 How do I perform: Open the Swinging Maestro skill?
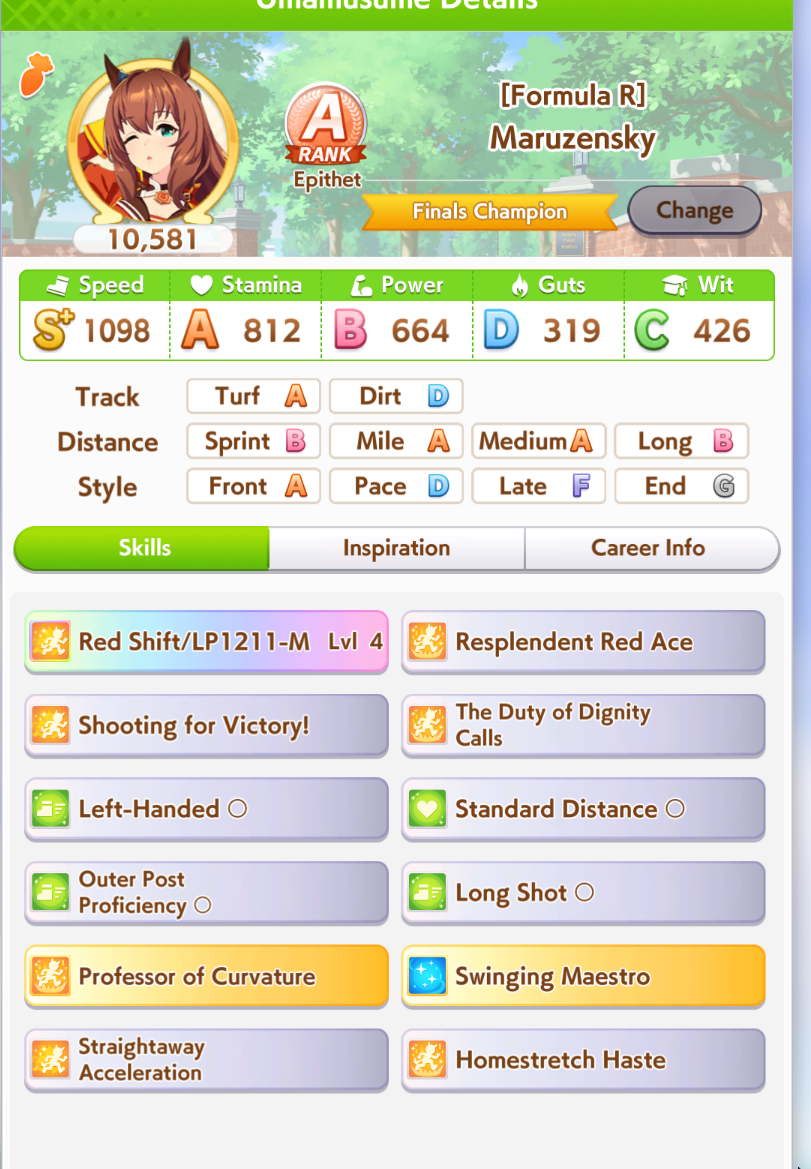click(x=583, y=976)
